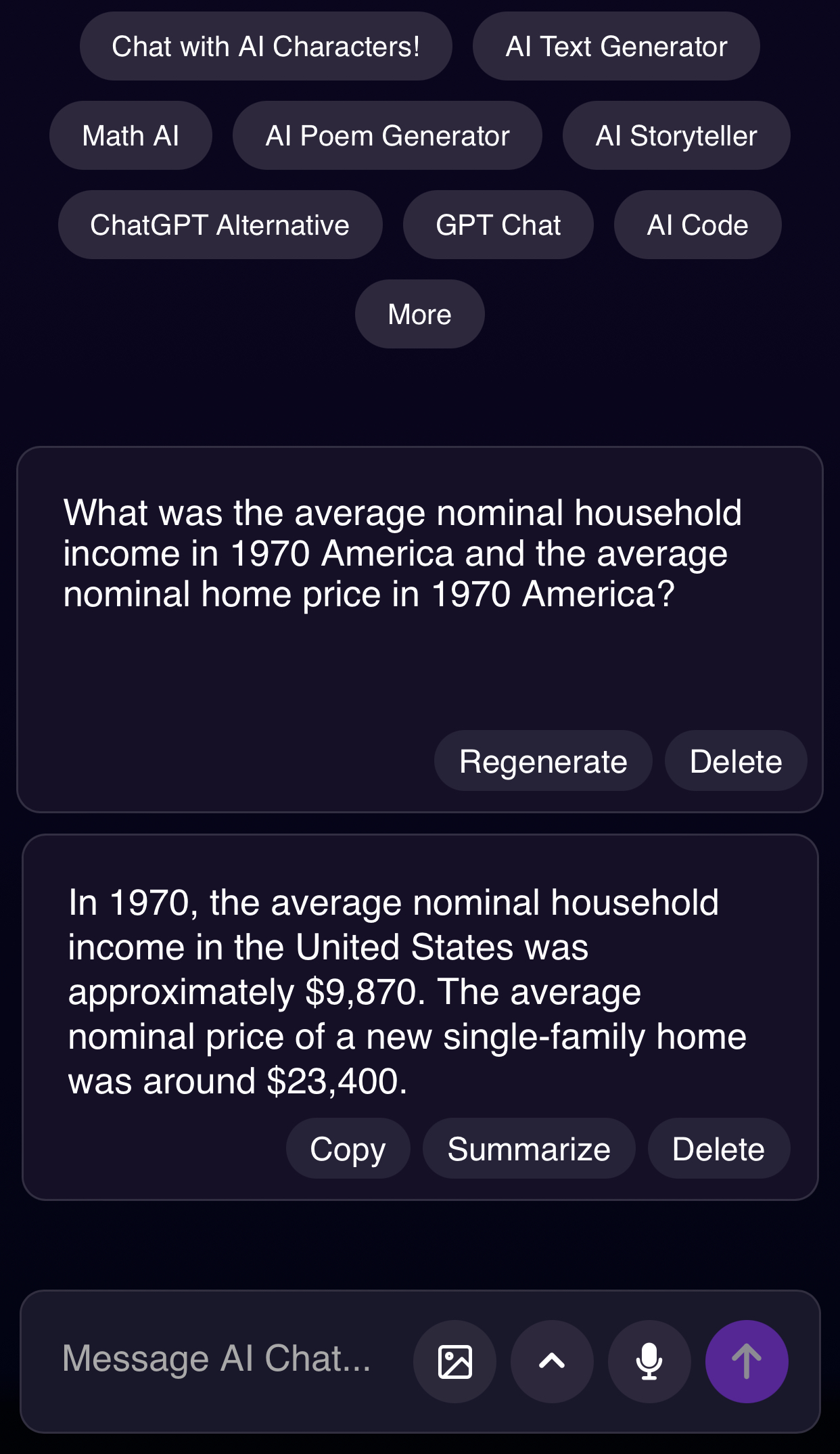Screen dimensions: 840x1454
Task: Open ChatGPT Alternative chip
Action: pyautogui.click(x=220, y=225)
